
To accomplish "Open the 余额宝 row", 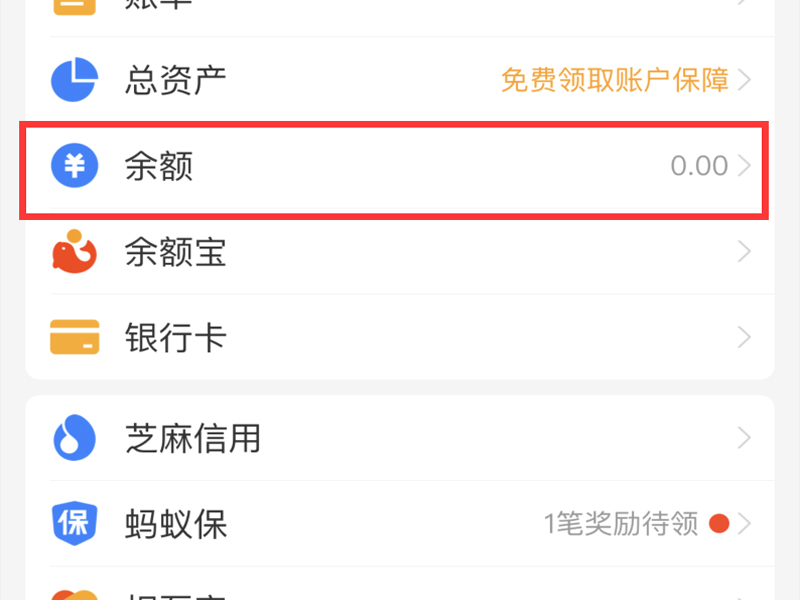I will 400,252.
